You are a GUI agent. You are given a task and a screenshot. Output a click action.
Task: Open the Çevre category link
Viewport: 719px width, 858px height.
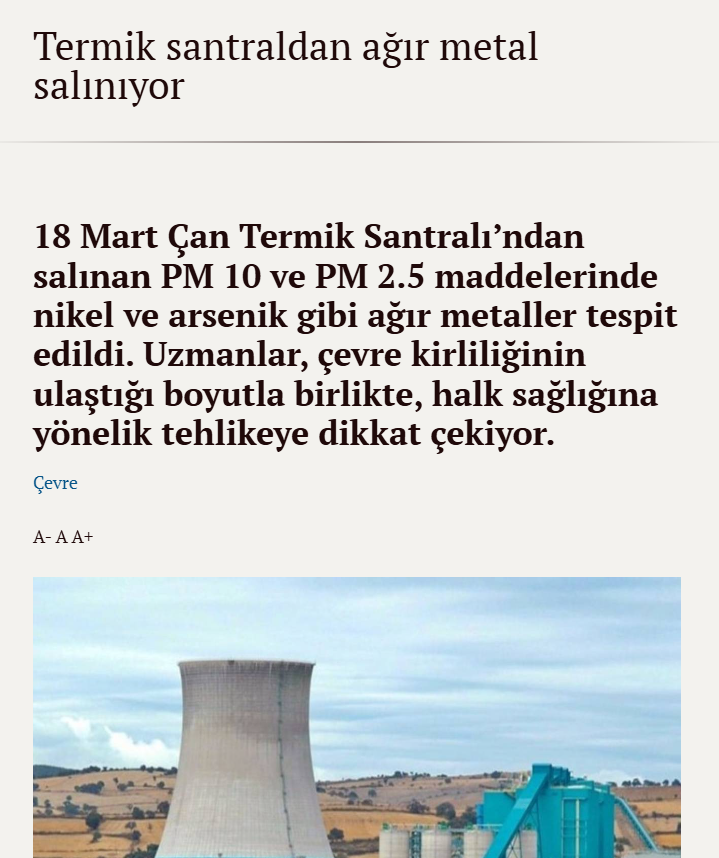(x=55, y=483)
